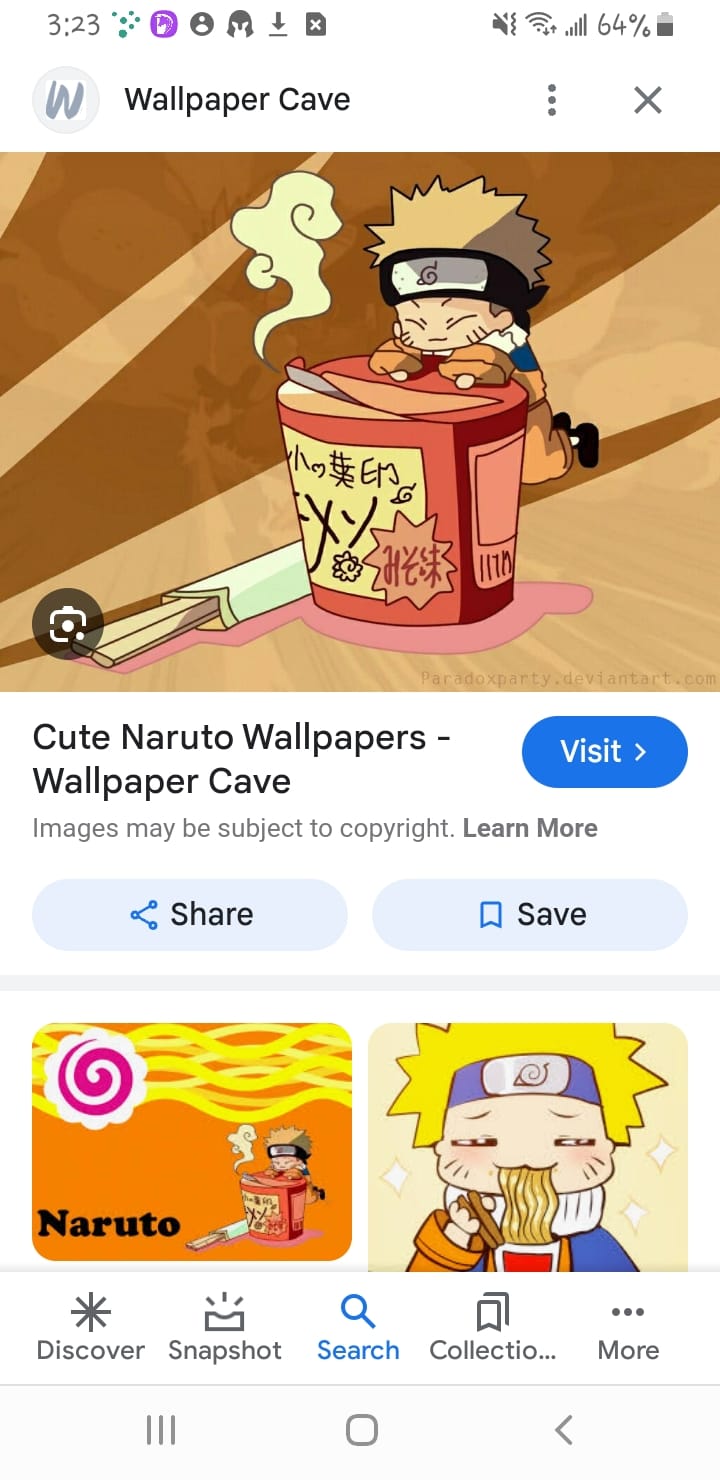The image size is (720, 1480).
Task: Share this Naruto wallpaper
Action: tap(190, 914)
